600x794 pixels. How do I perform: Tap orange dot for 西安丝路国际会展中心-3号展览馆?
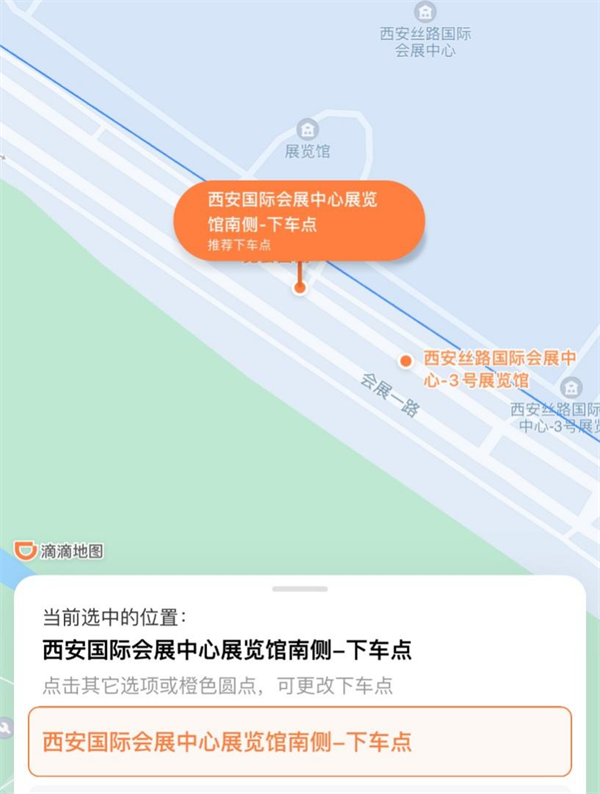(405, 361)
